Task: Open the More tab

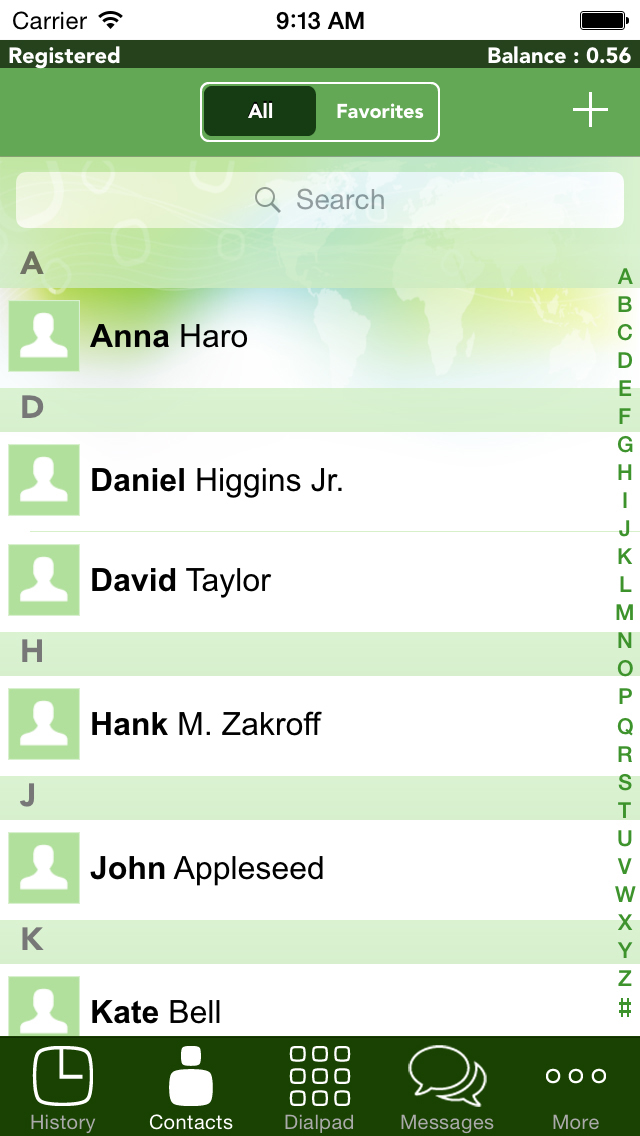Action: 575,1087
